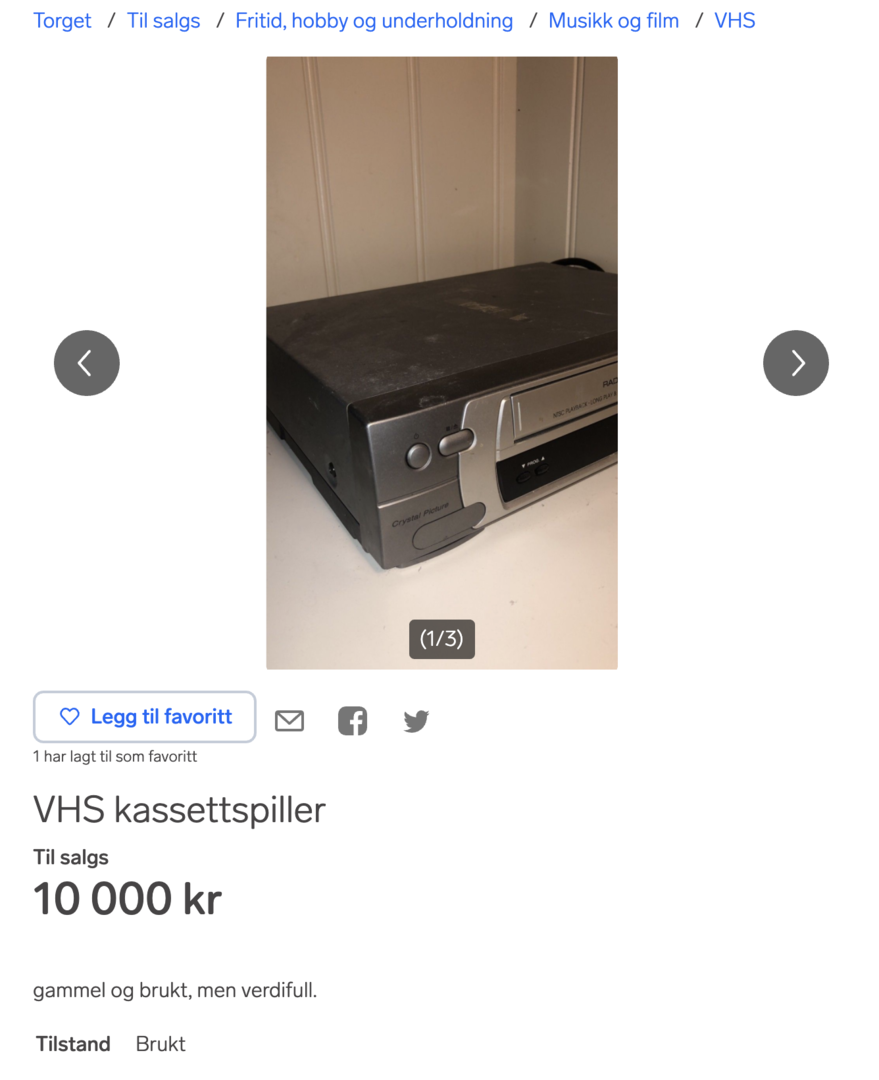Show the next listing photo
Screen dimensions: 879x1080
pyautogui.click(x=796, y=363)
